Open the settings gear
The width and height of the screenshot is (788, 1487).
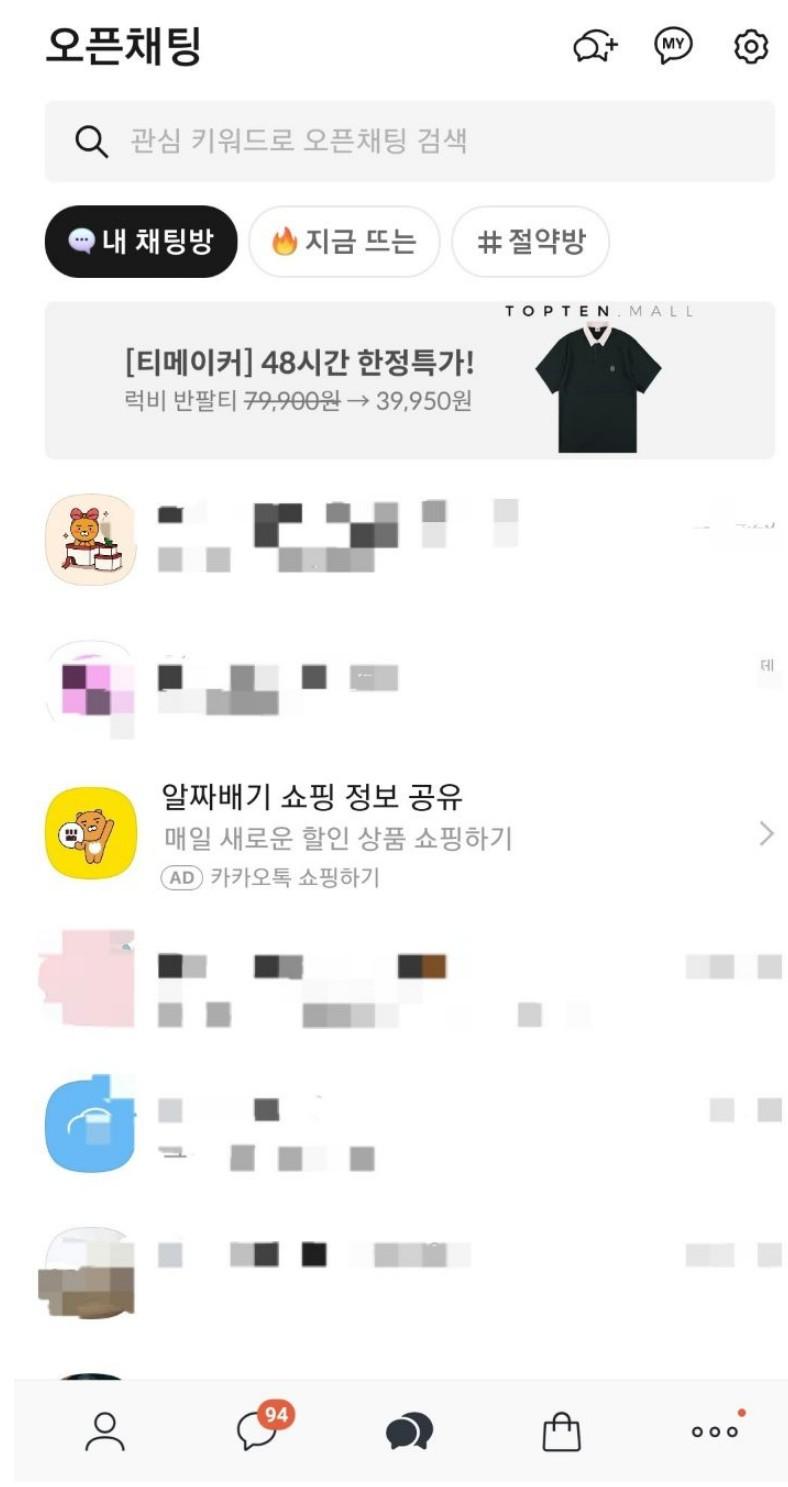(751, 47)
